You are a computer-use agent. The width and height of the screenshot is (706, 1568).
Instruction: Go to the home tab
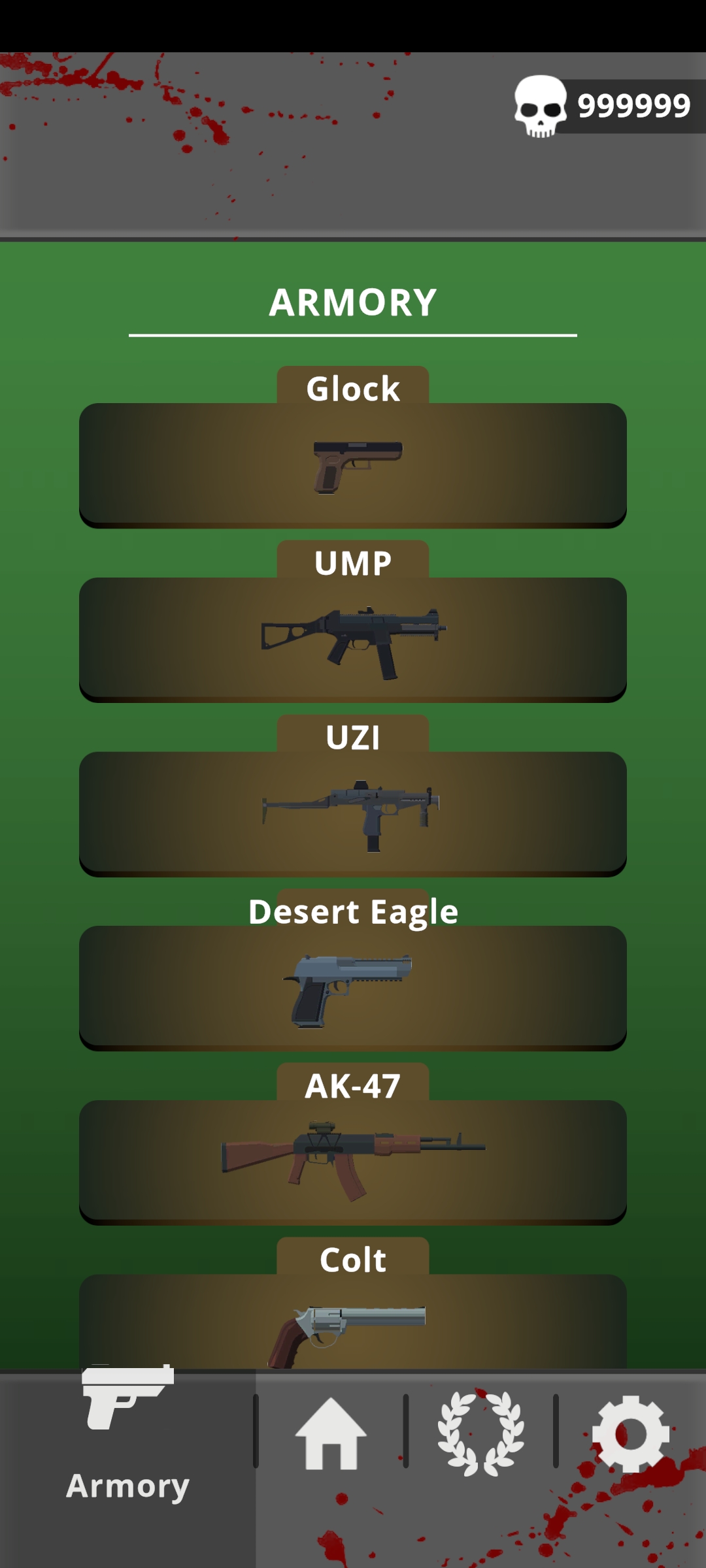[x=331, y=1434]
